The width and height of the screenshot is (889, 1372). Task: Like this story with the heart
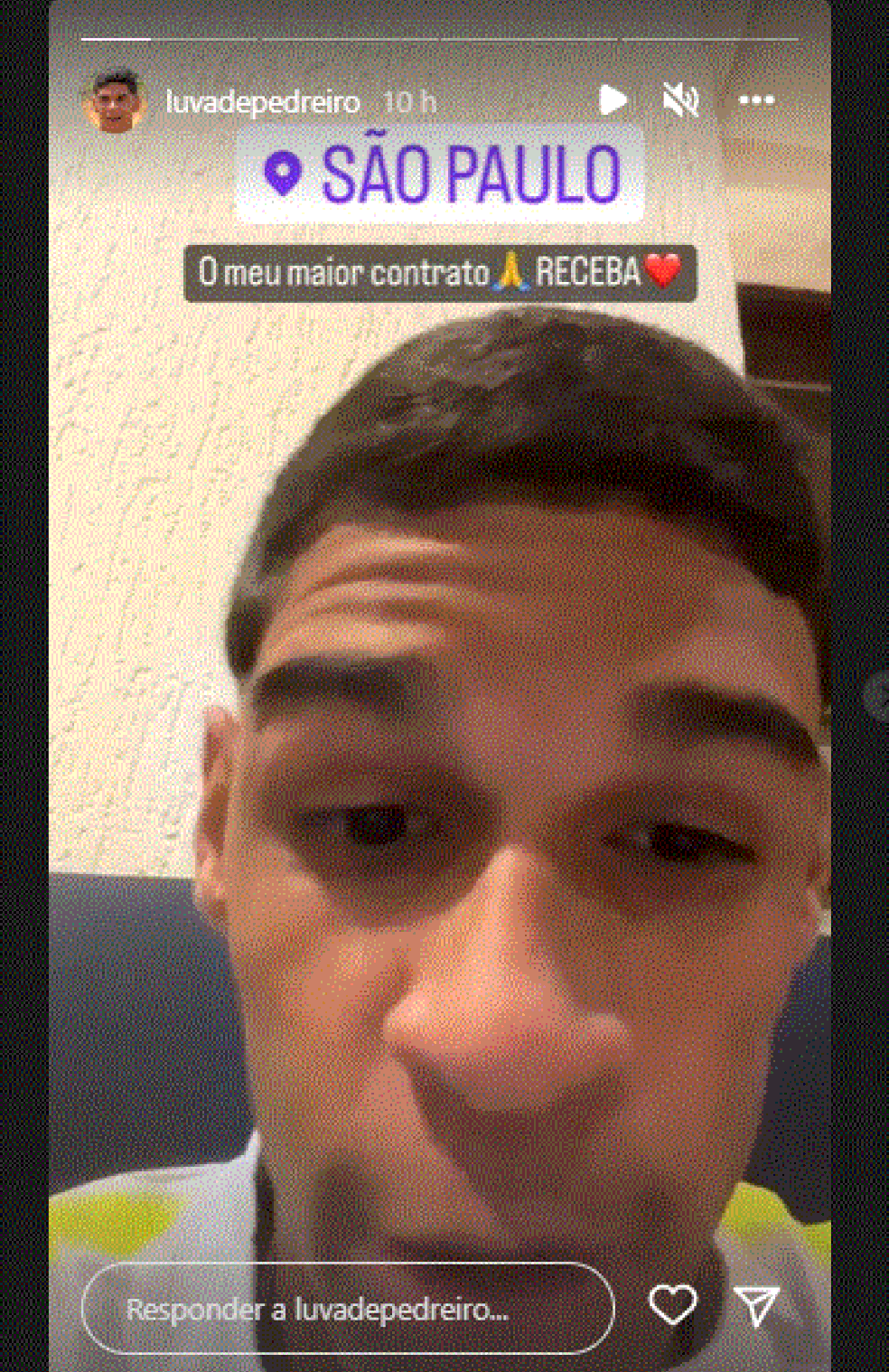(x=673, y=1305)
